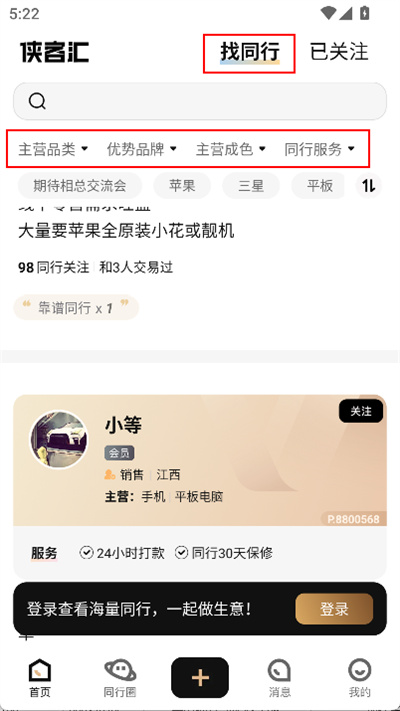400x711 pixels.
Task: Open the 消息 tab
Action: [x=279, y=678]
